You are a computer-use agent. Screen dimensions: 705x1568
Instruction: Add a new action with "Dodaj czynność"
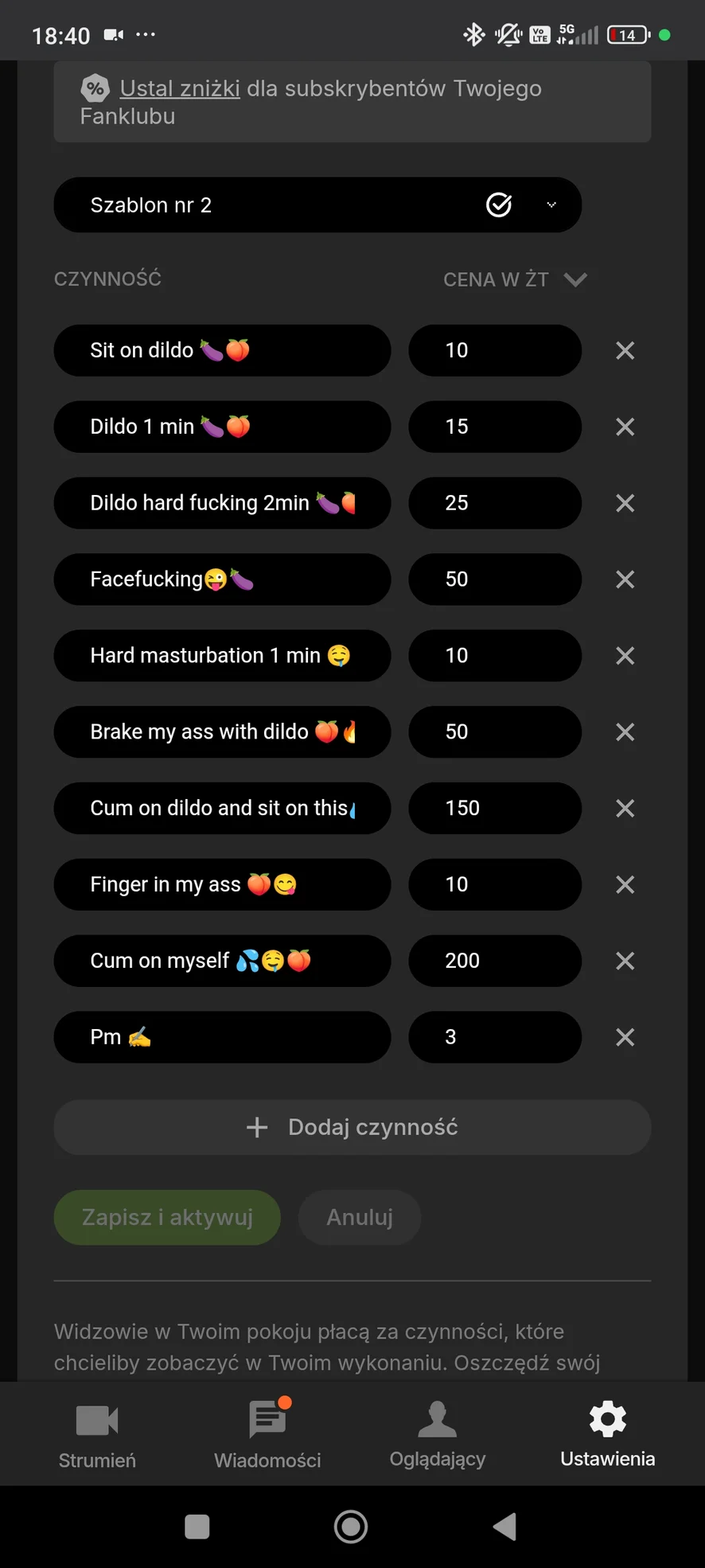(352, 1127)
